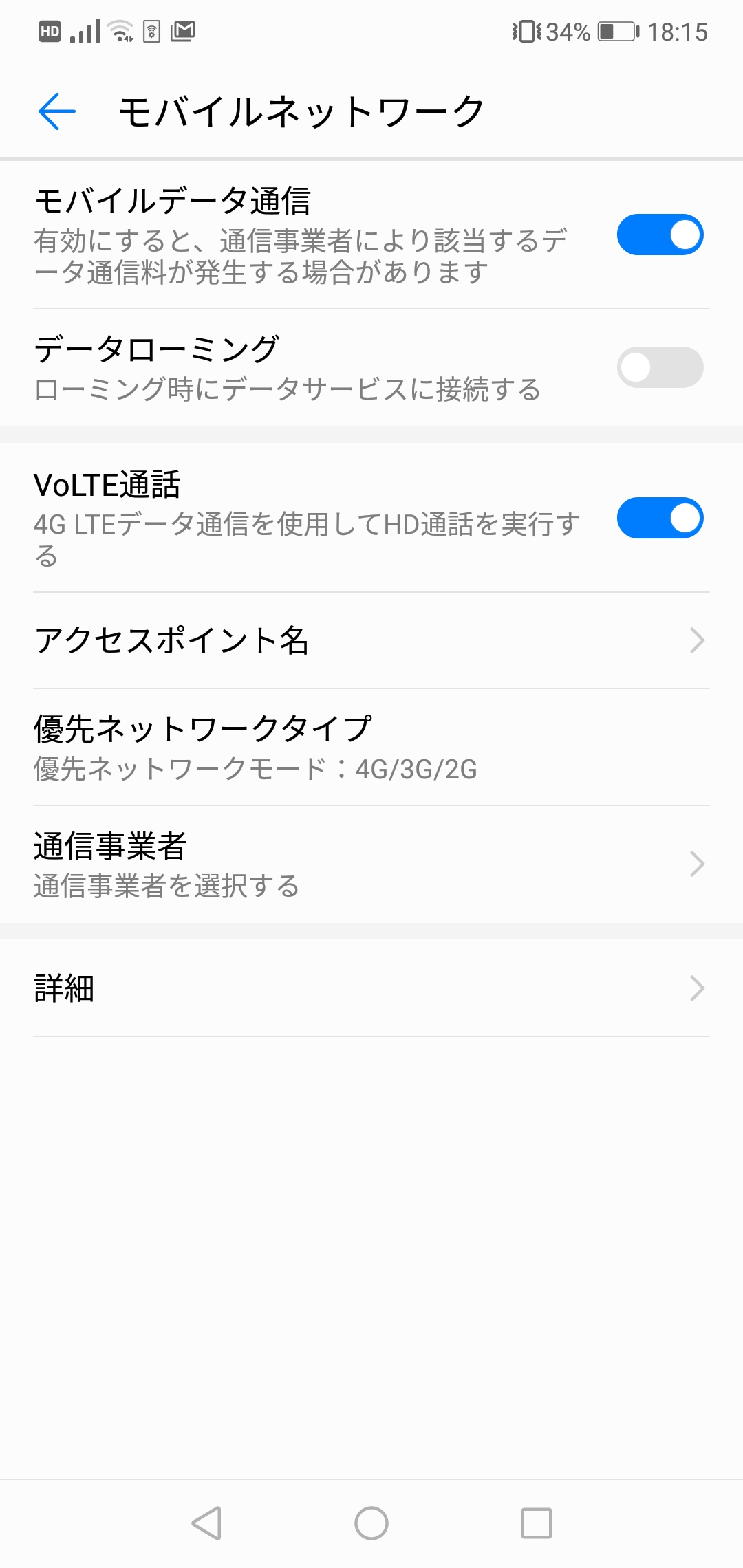Open アクセスポイント名 settings

point(371,640)
